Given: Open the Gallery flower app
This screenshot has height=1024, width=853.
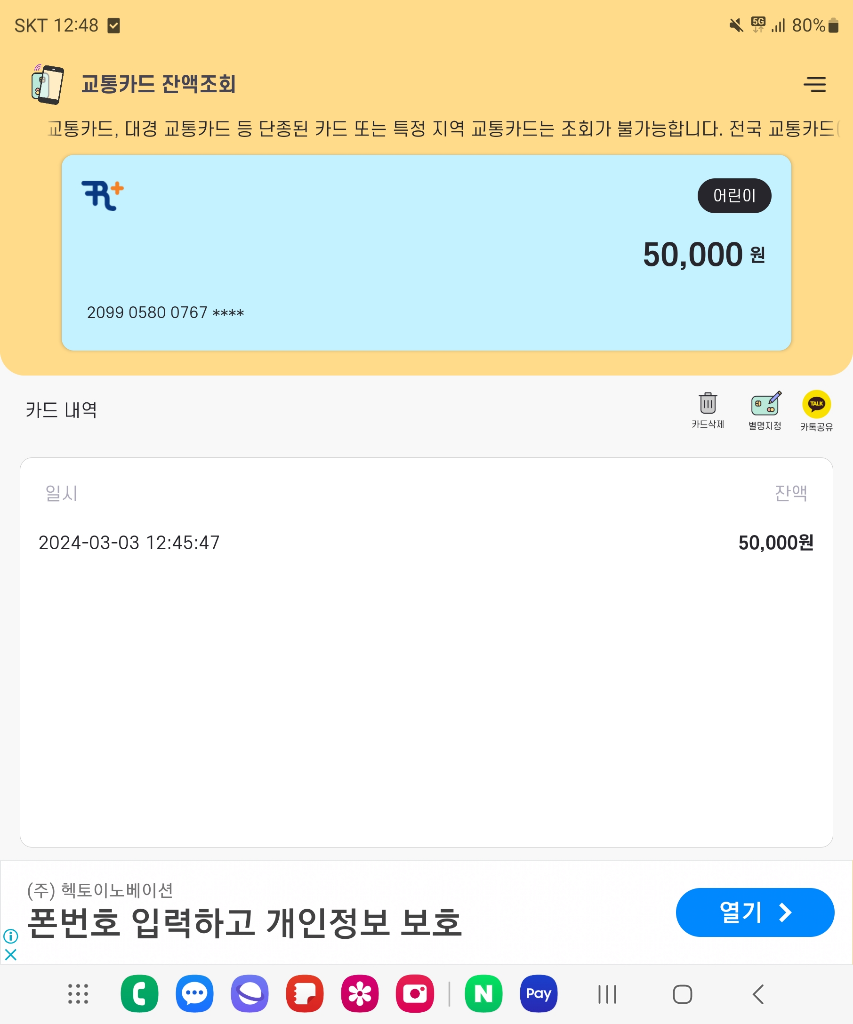Looking at the screenshot, I should (360, 994).
